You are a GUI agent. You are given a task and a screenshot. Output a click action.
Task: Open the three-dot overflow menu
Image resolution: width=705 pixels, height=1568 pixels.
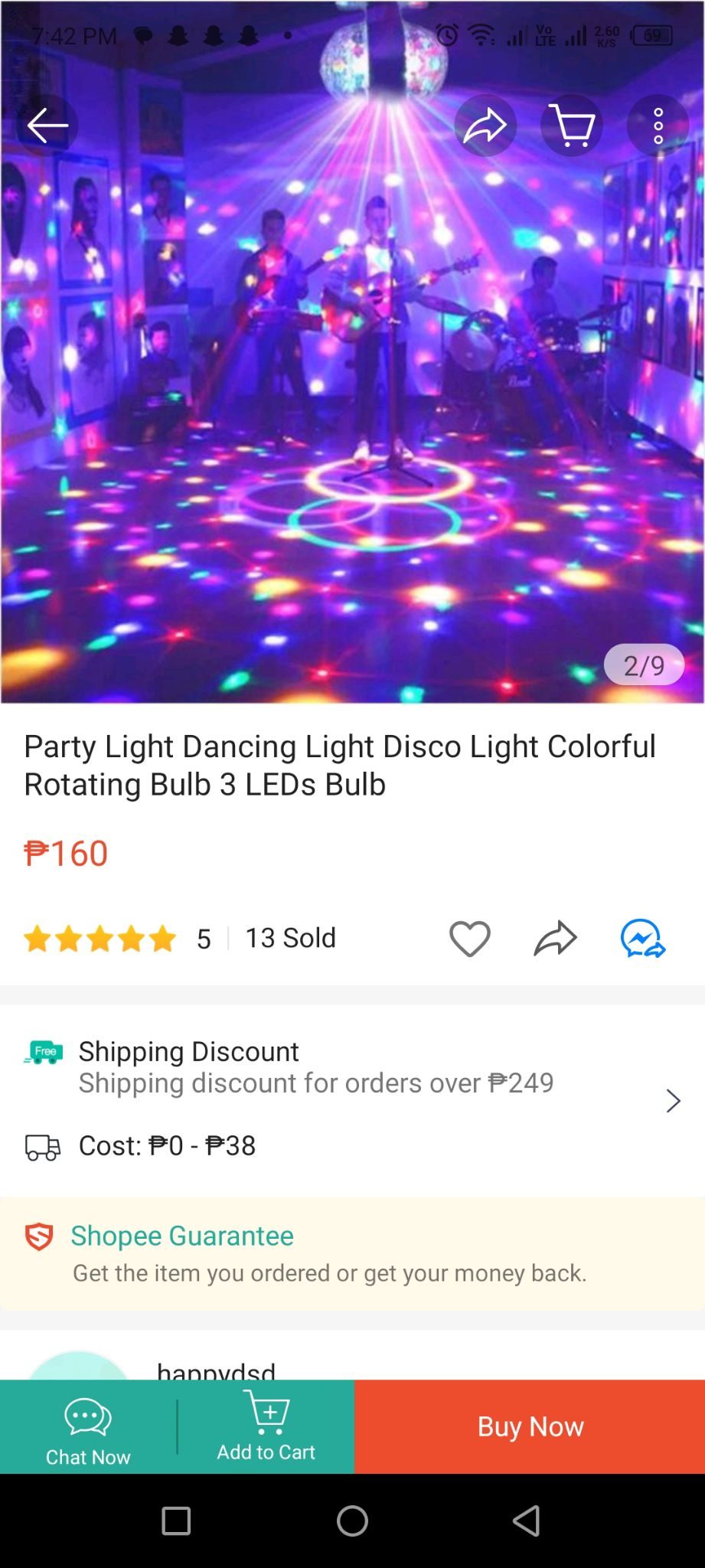(x=658, y=126)
